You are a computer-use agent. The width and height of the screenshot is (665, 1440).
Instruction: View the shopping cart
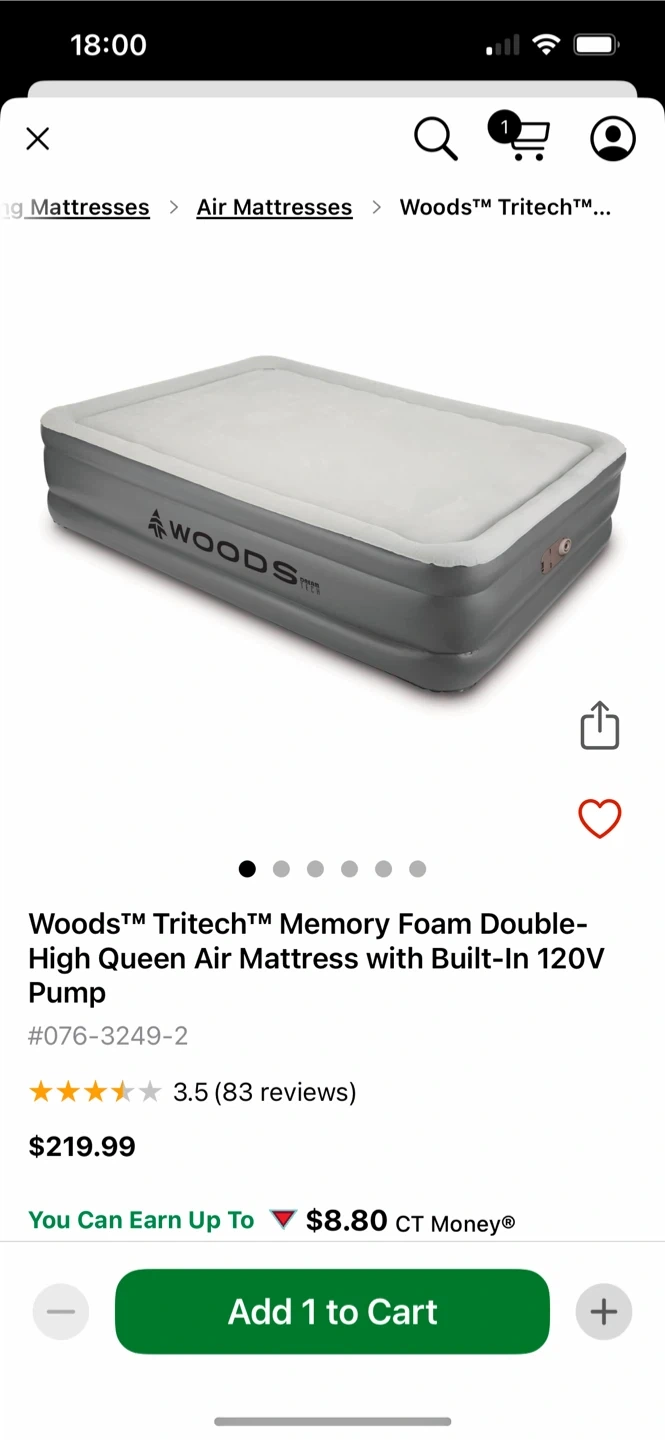coord(520,138)
